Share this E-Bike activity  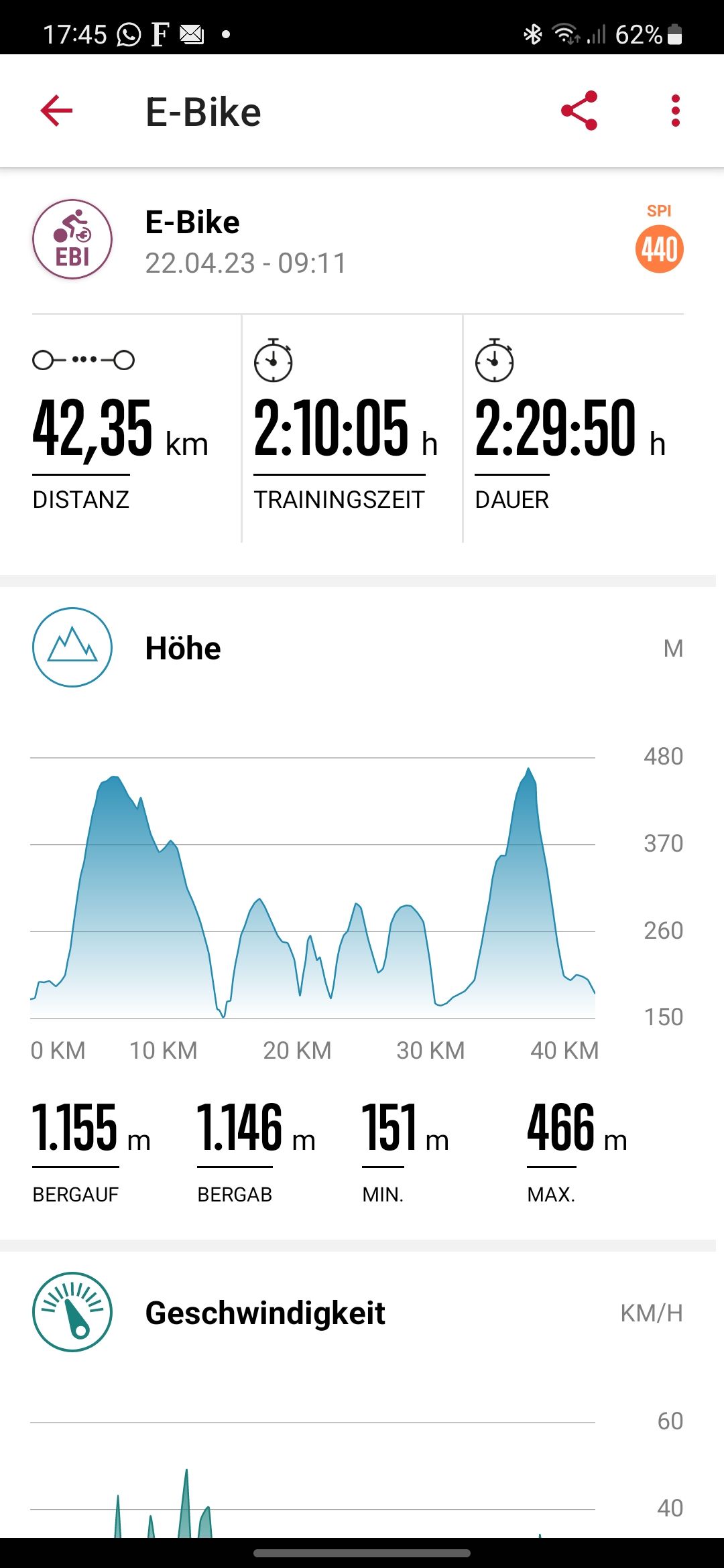click(579, 111)
